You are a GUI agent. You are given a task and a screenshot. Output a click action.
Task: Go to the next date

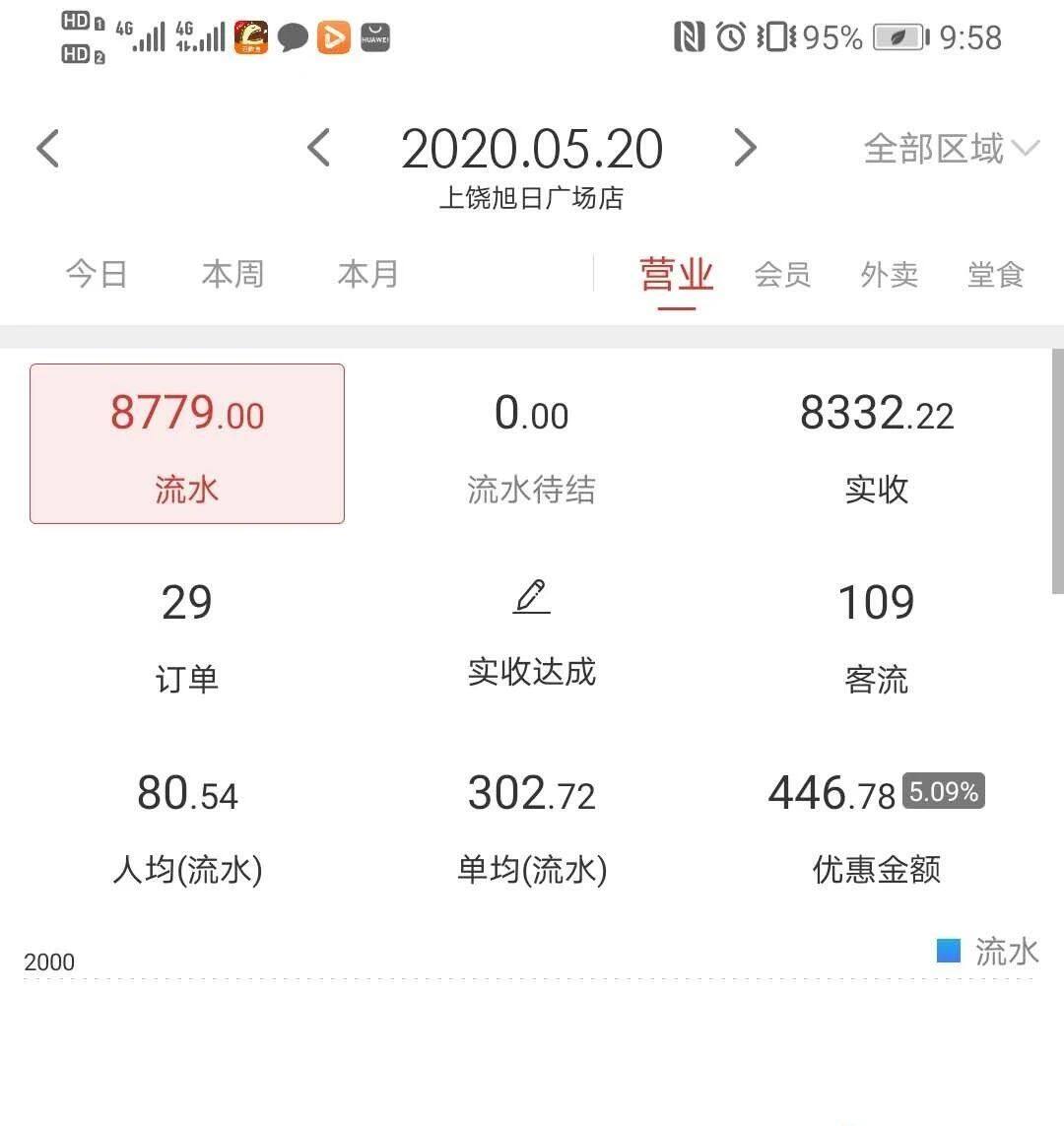pyautogui.click(x=745, y=149)
